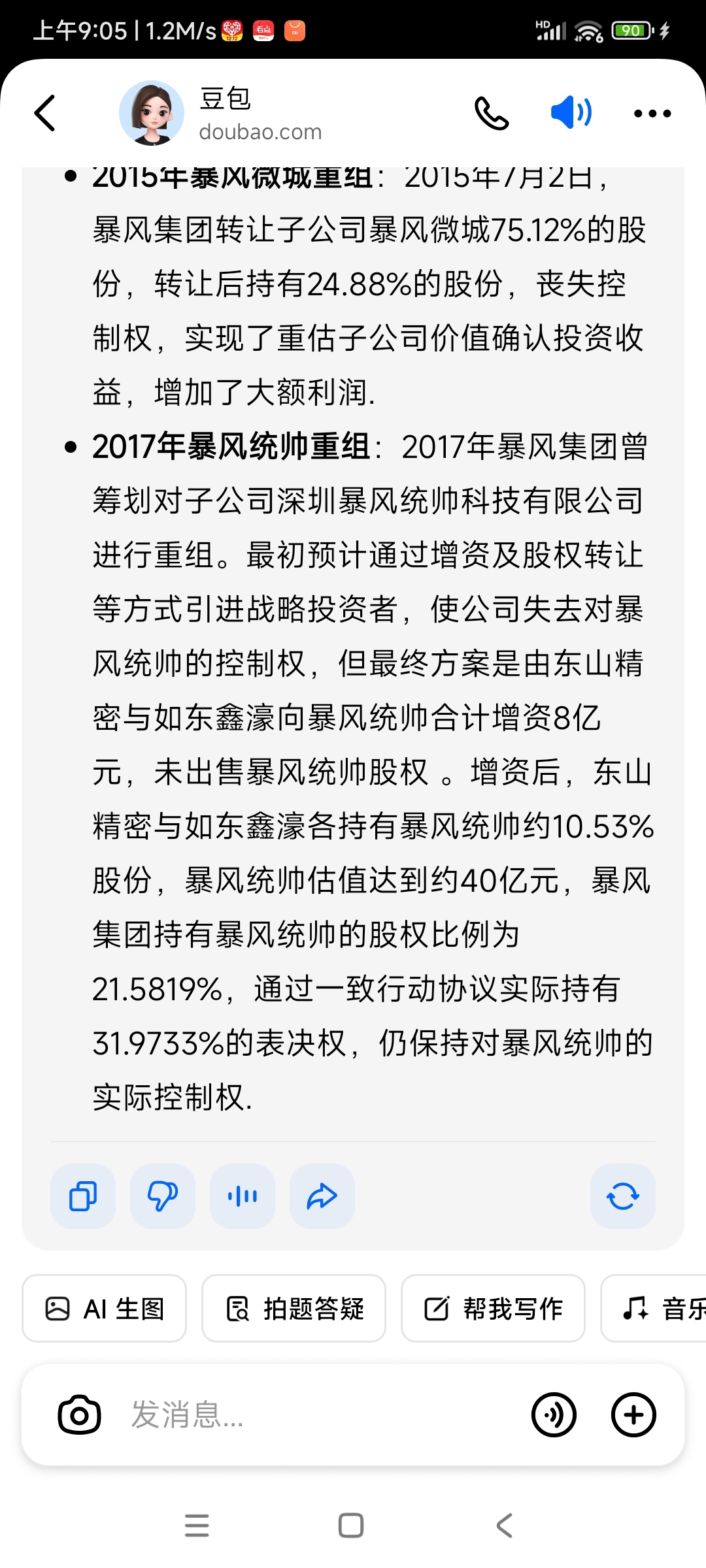The width and height of the screenshot is (706, 1568).
Task: Open the three-dot overflow menu
Action: [x=652, y=113]
